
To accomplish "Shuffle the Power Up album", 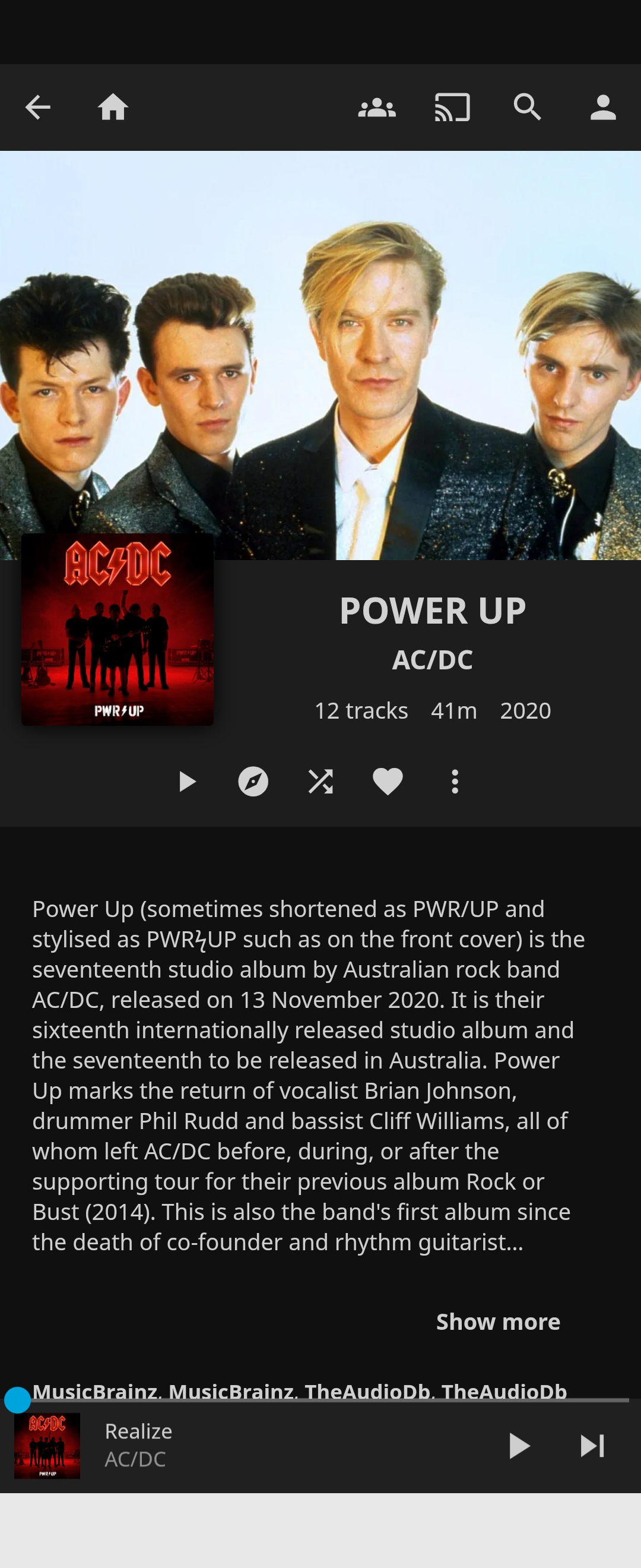I will click(x=320, y=782).
